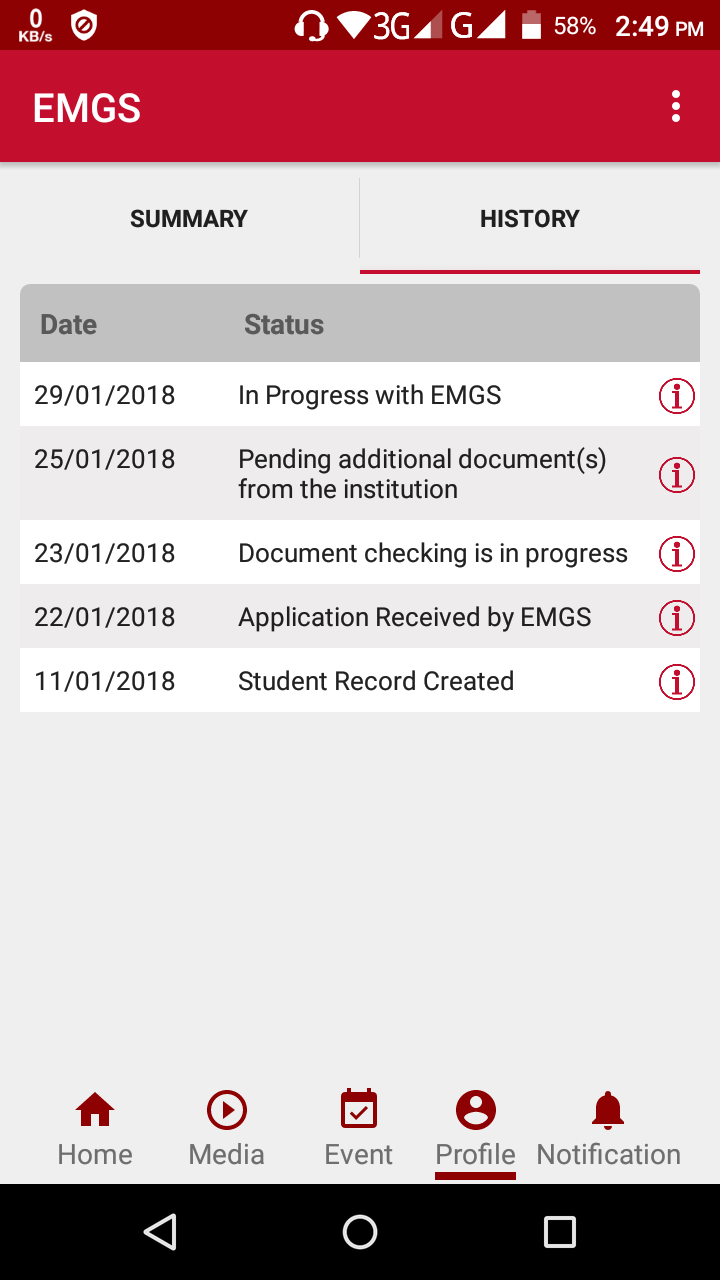Open the overflow menu
This screenshot has height=1280, width=720.
676,107
